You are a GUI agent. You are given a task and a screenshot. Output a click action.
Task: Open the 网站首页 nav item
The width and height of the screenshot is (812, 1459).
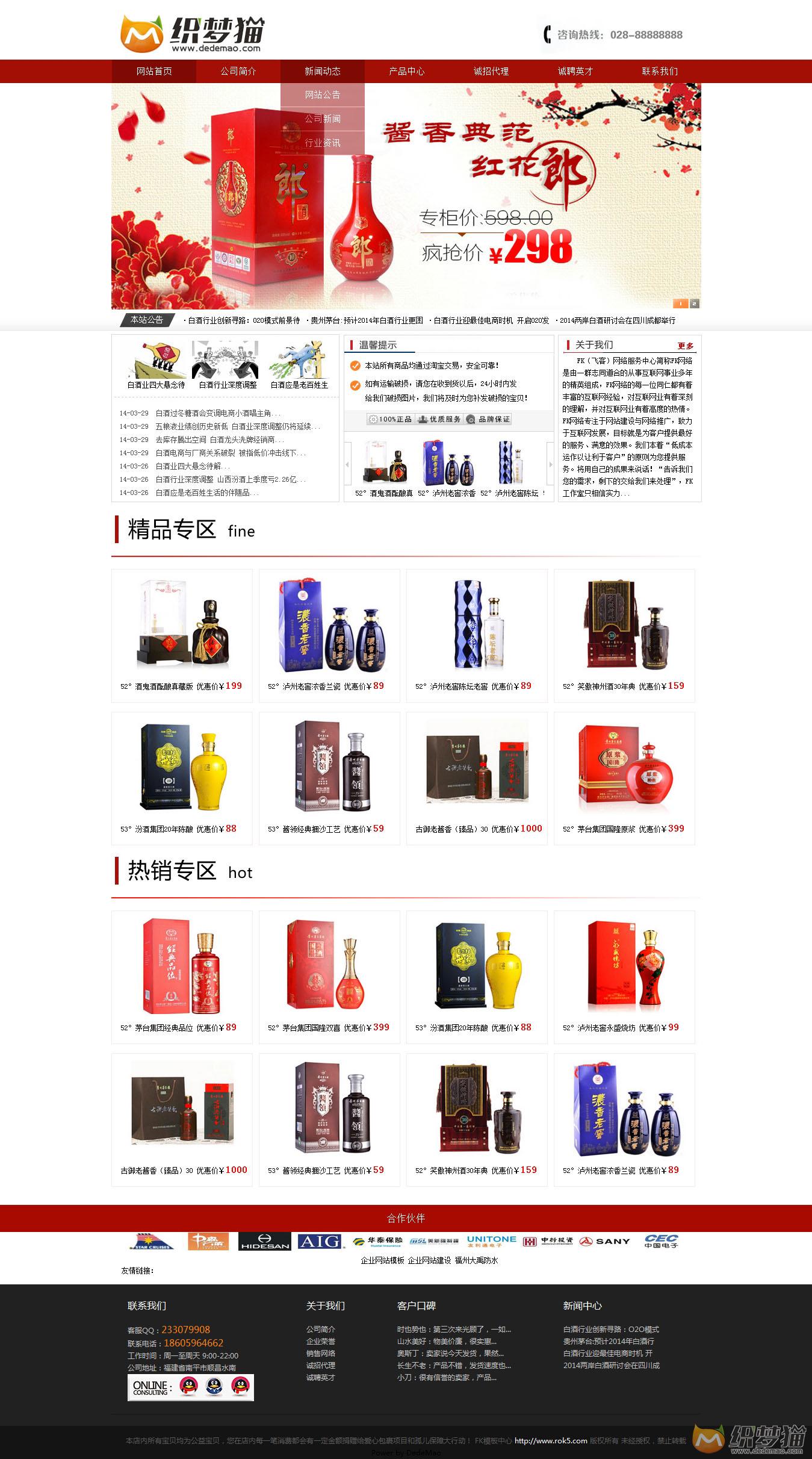(154, 71)
